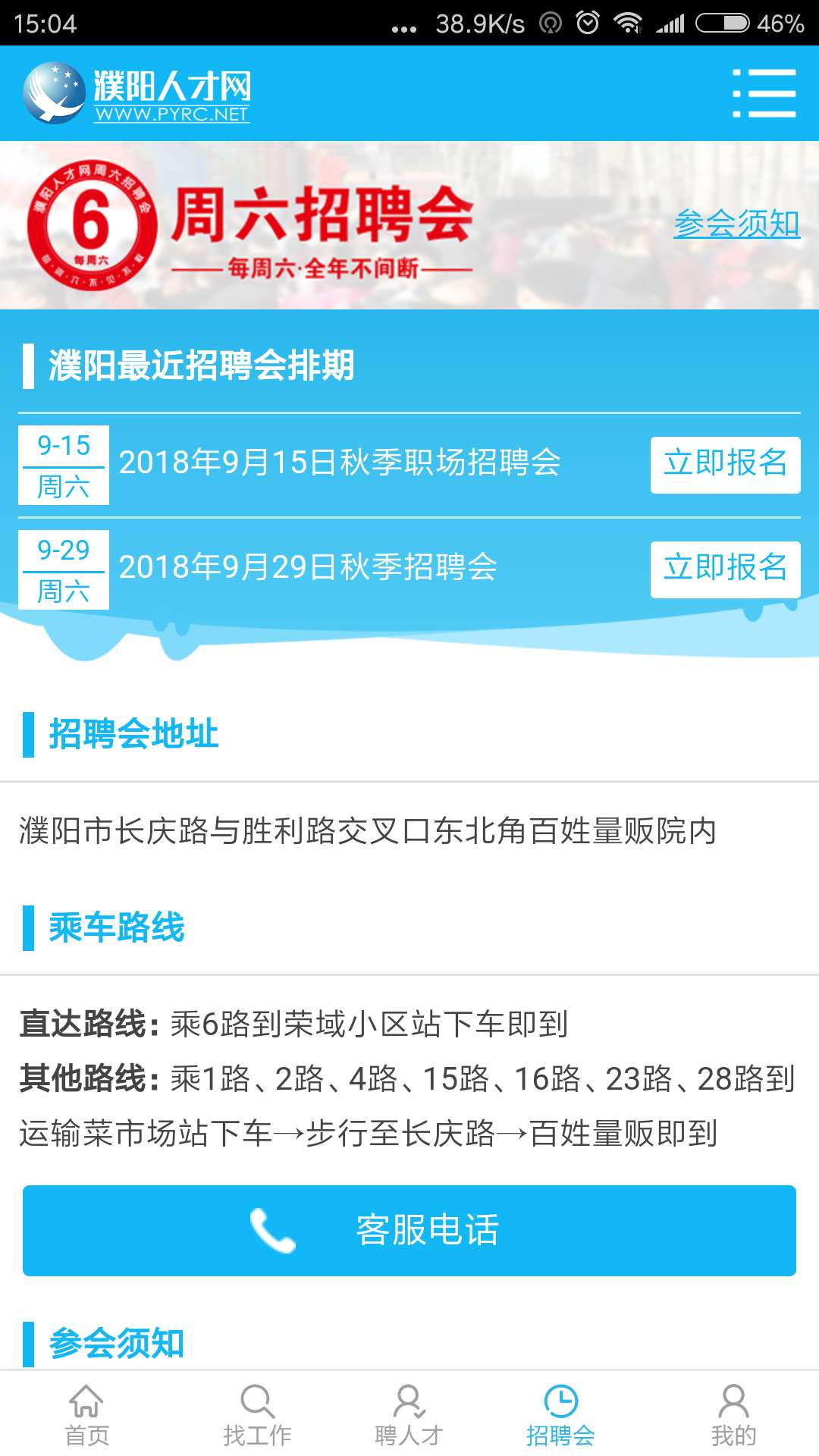Screen dimensions: 819x1456
Task: Tap 立即报名 for the September 29 job fair
Action: tap(725, 569)
